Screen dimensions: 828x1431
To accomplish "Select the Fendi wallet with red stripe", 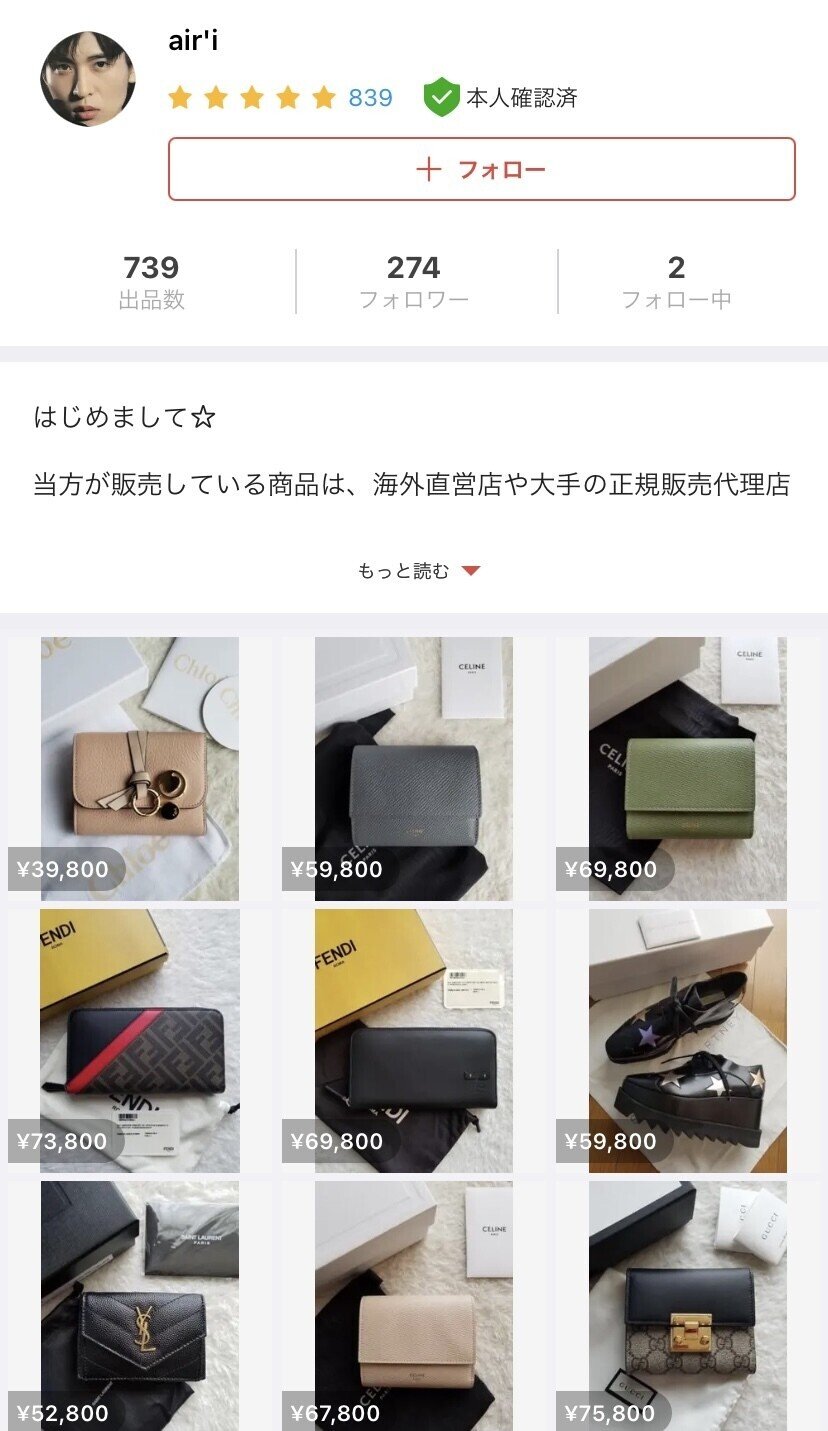I will tap(138, 1040).
